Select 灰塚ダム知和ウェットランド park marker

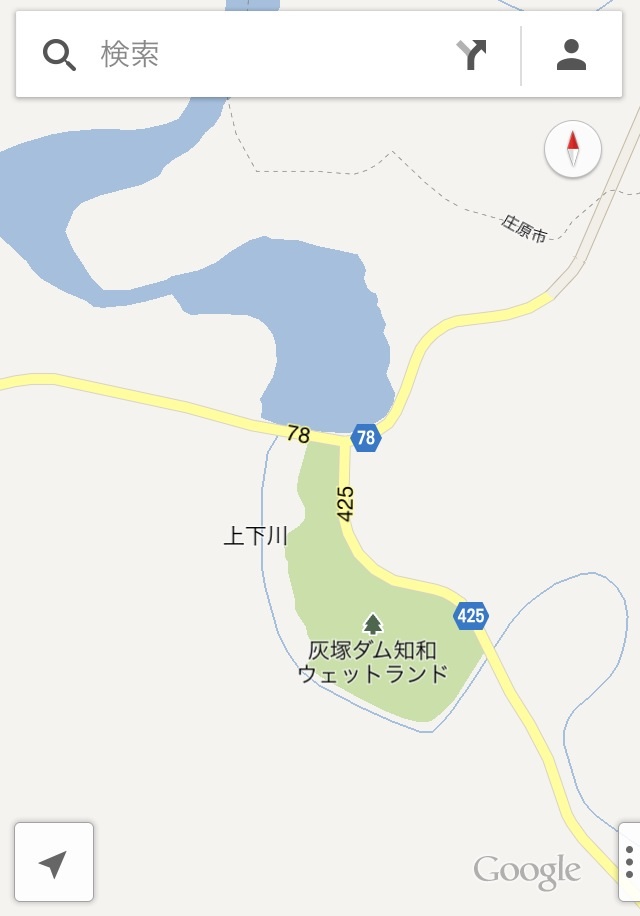[x=373, y=625]
